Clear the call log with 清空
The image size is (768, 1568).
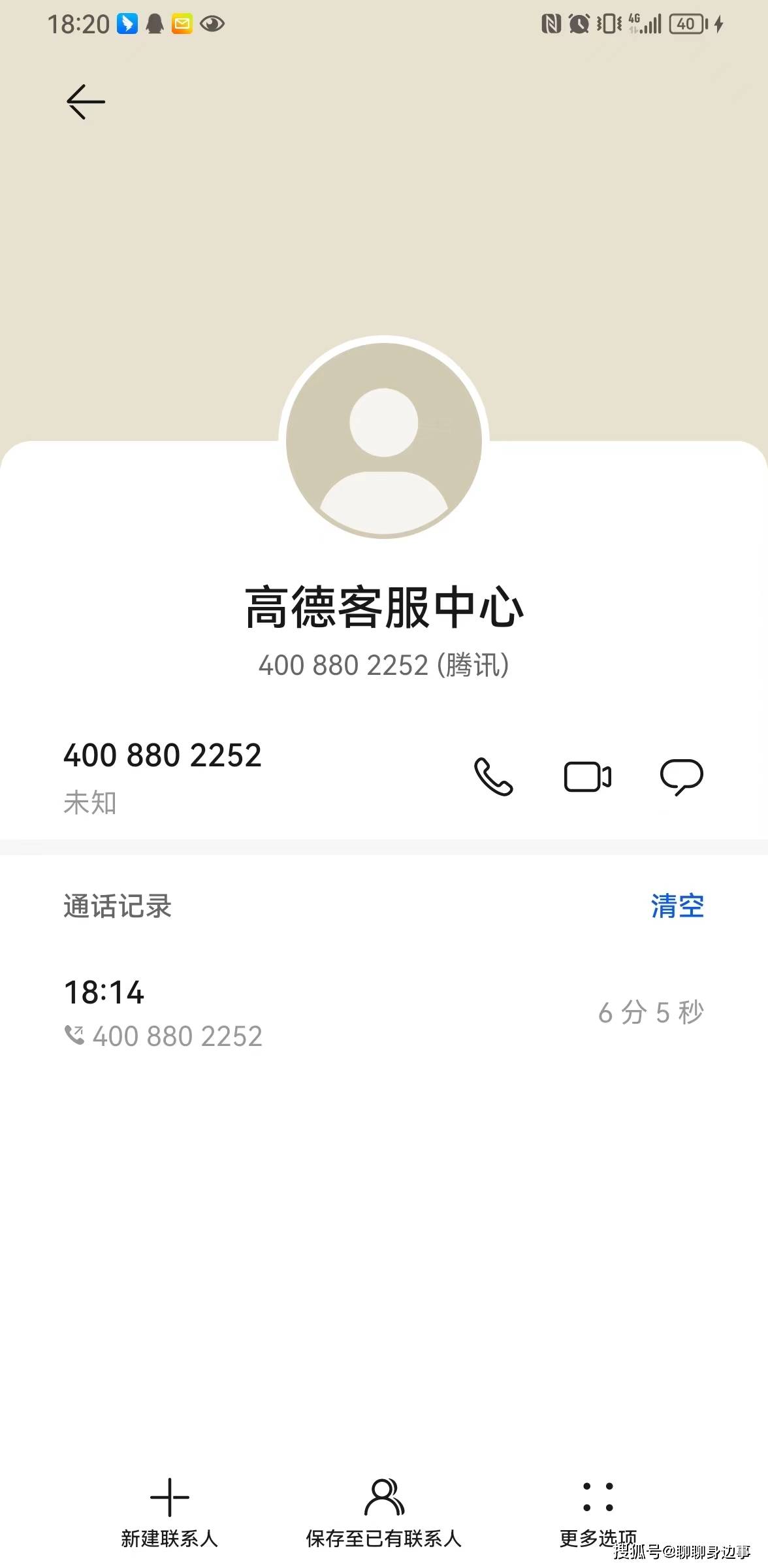[677, 906]
